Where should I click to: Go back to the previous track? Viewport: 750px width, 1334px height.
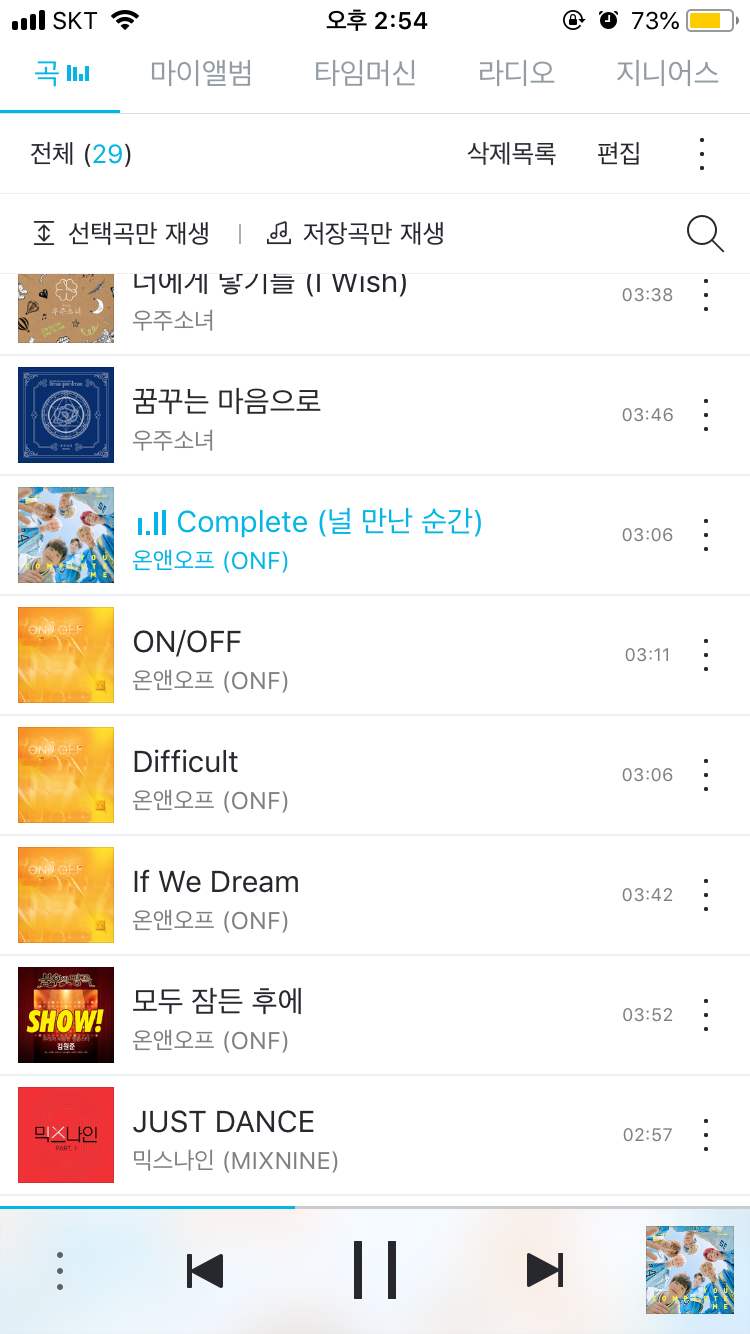205,1270
